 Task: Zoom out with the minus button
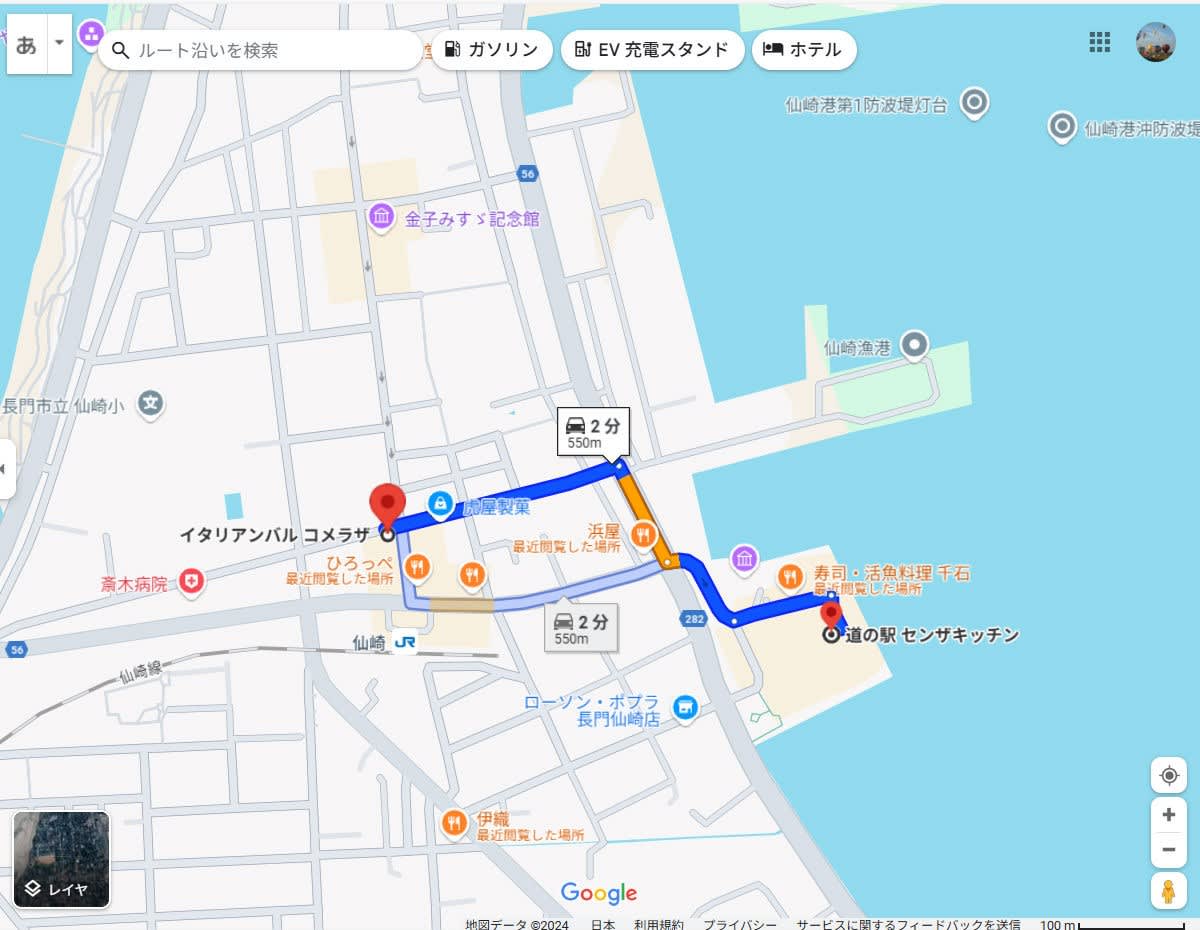pyautogui.click(x=1168, y=850)
